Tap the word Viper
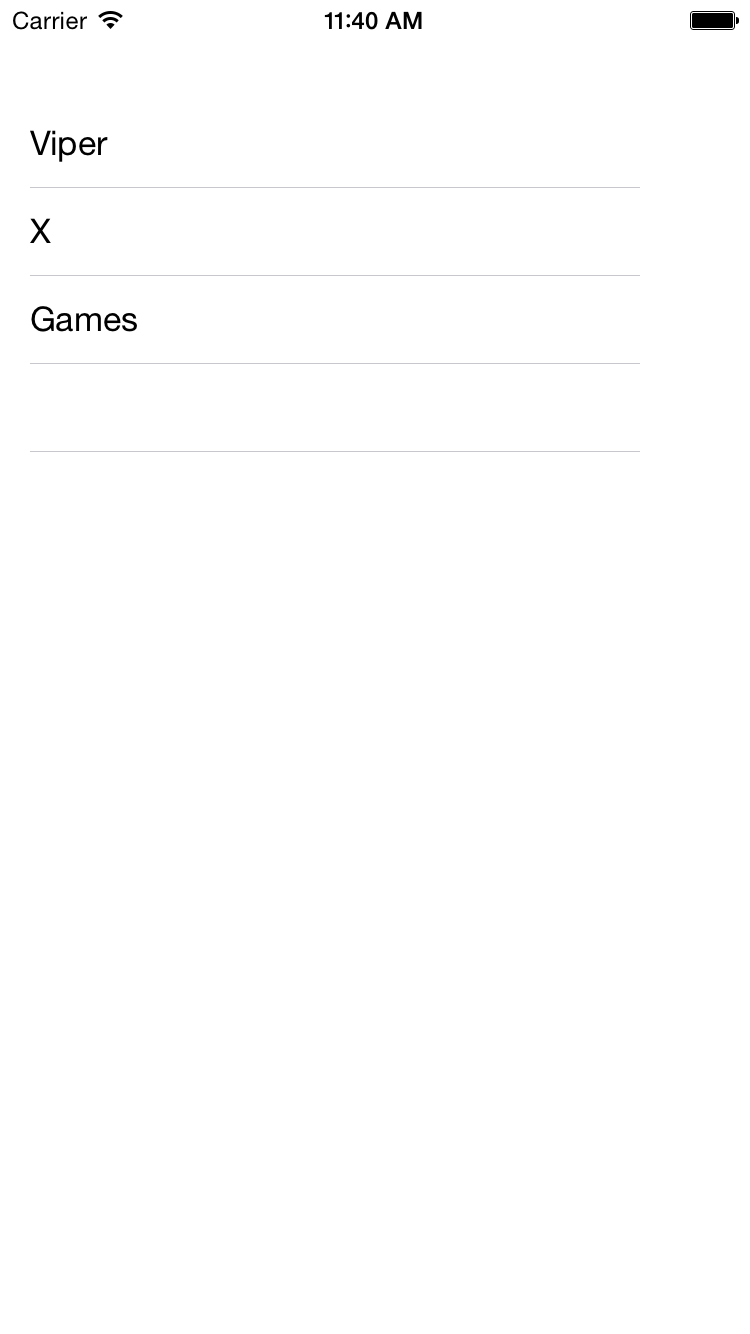The height and width of the screenshot is (1334, 750). (68, 143)
